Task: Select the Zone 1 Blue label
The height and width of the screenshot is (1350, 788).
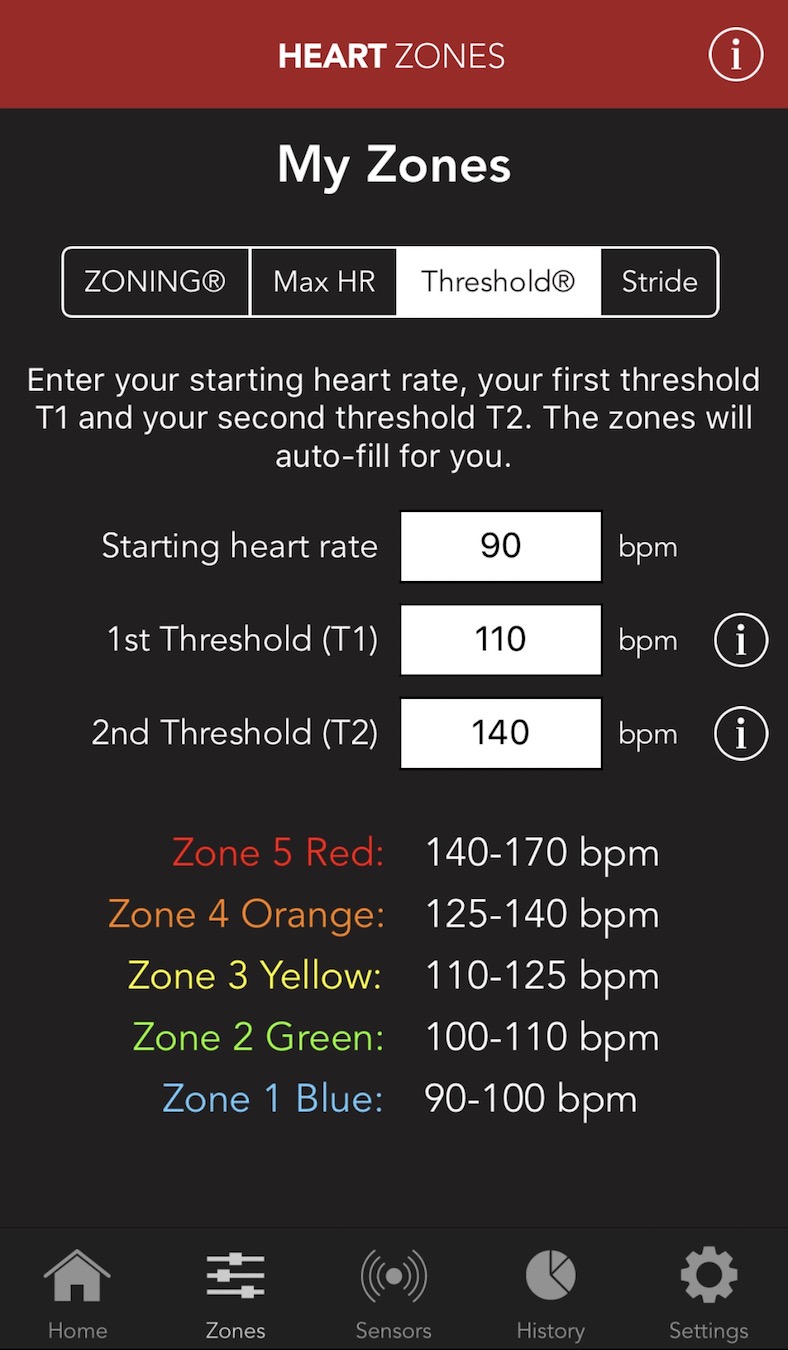Action: [x=272, y=1098]
